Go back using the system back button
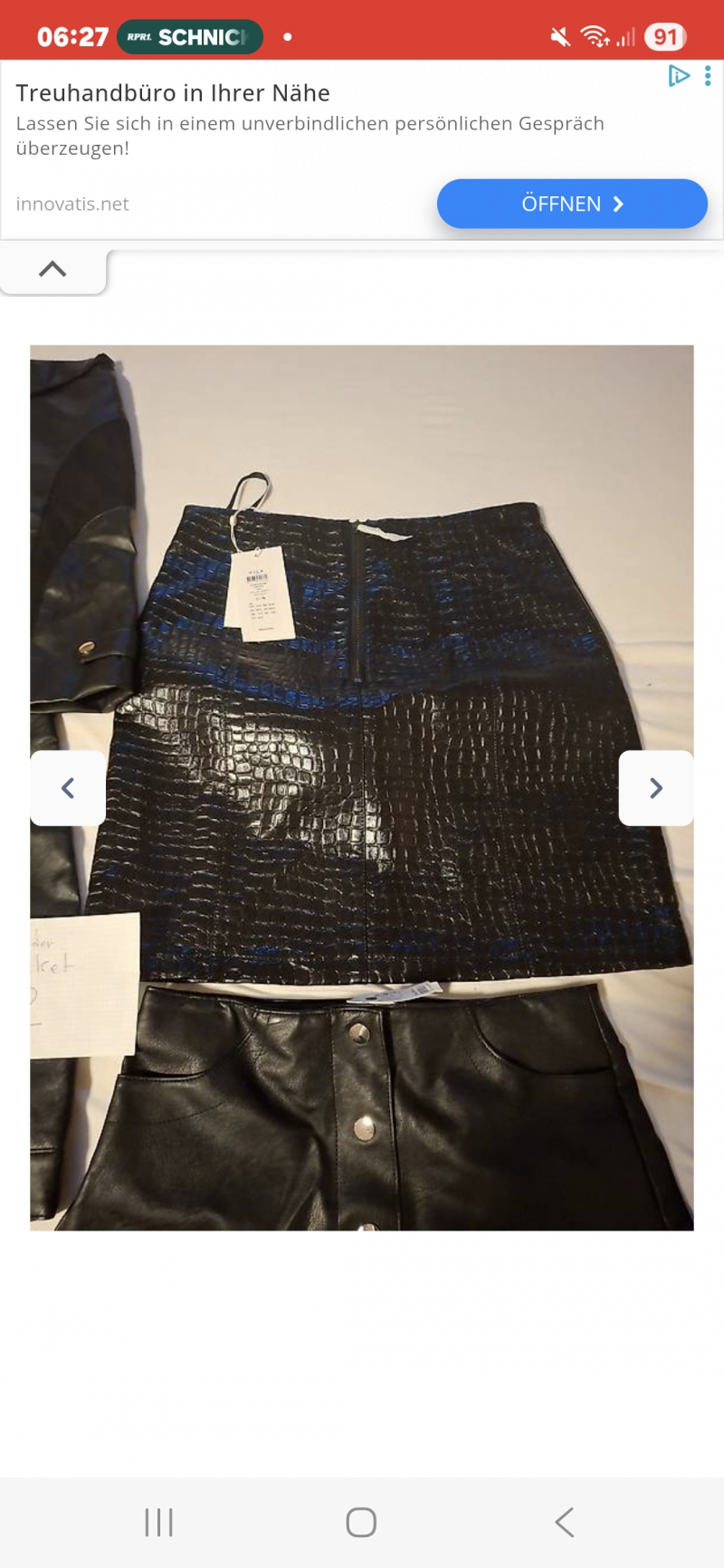Viewport: 724px width, 1568px height. [x=565, y=1522]
